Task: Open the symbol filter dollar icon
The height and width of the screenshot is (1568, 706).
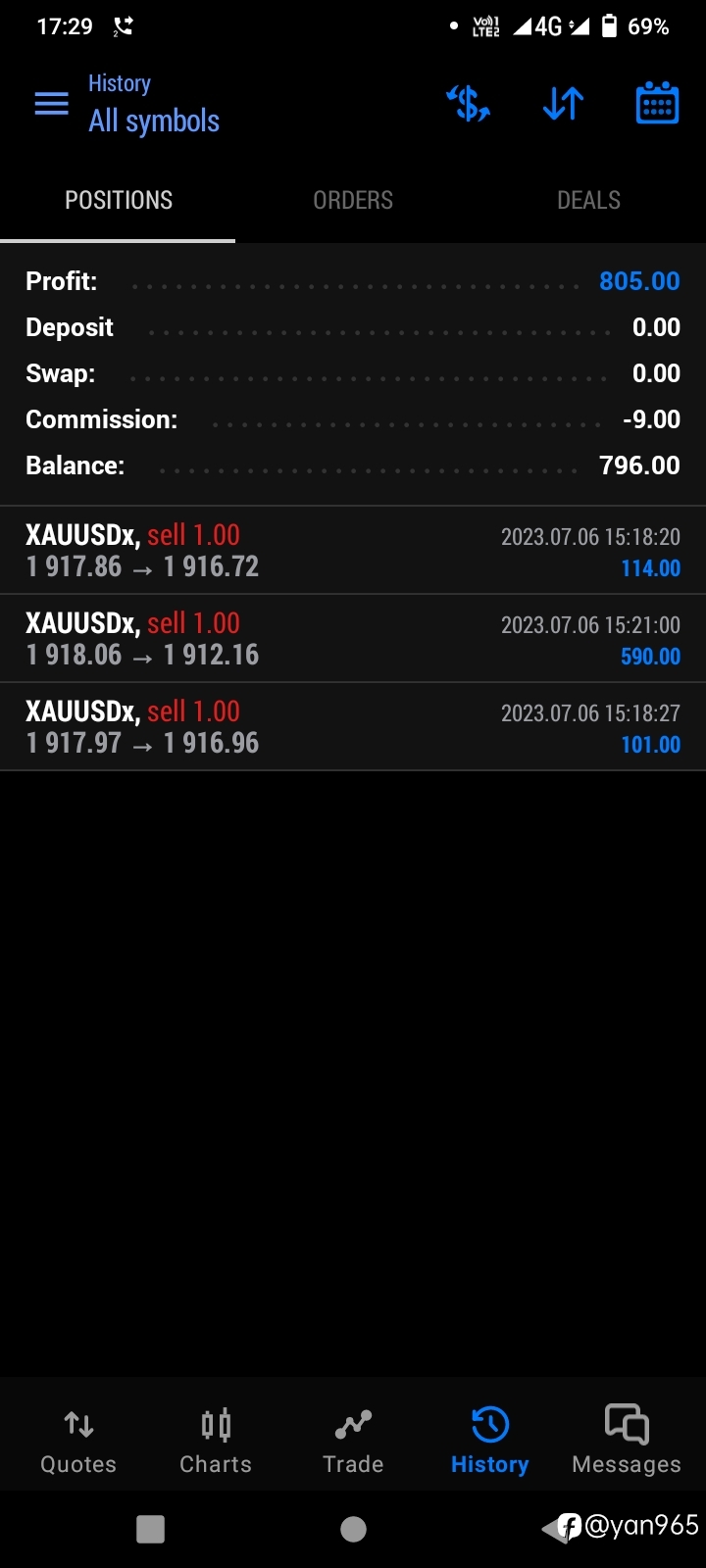Action: [x=468, y=103]
